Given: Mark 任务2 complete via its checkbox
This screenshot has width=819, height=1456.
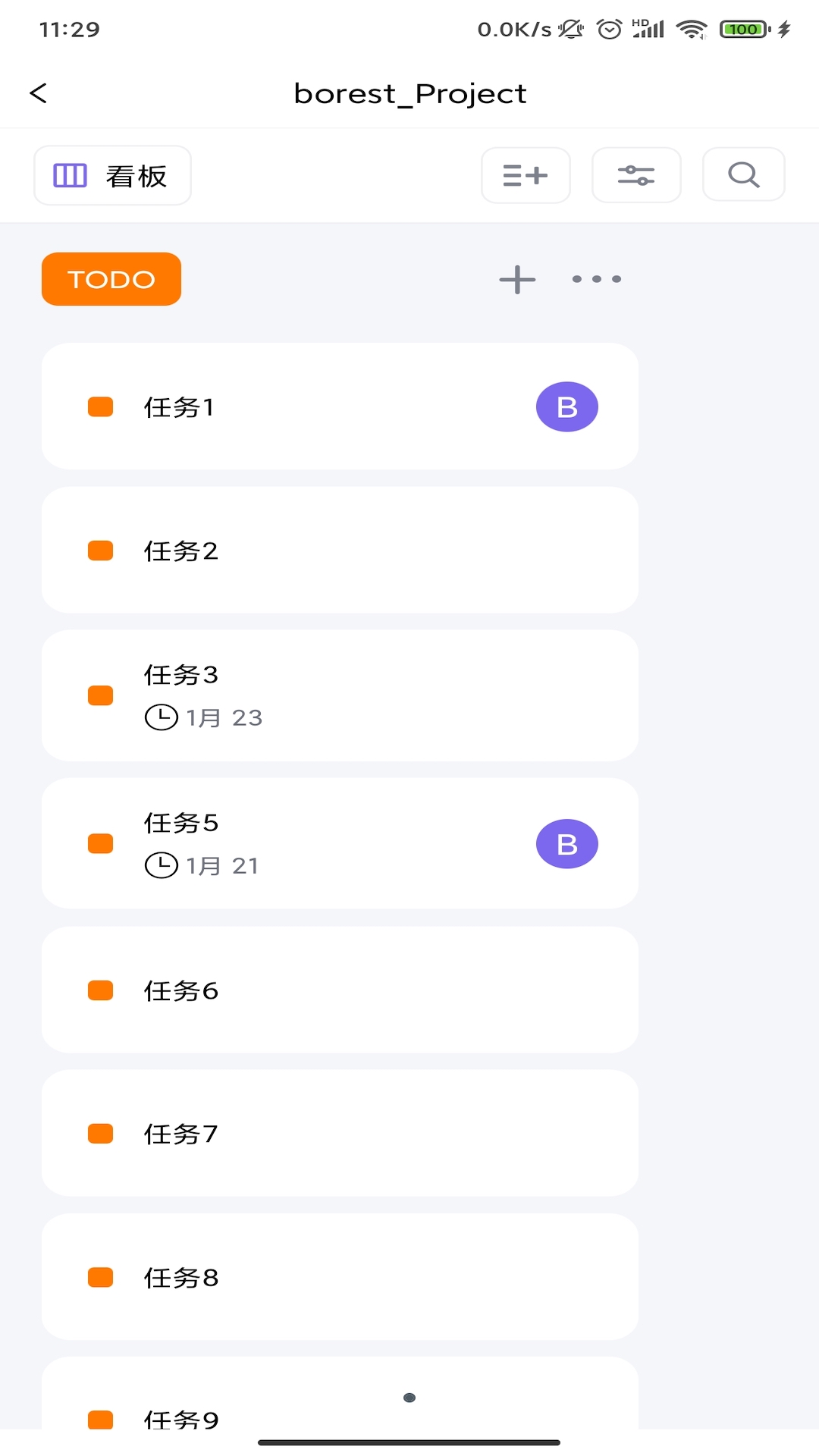Looking at the screenshot, I should point(99,551).
